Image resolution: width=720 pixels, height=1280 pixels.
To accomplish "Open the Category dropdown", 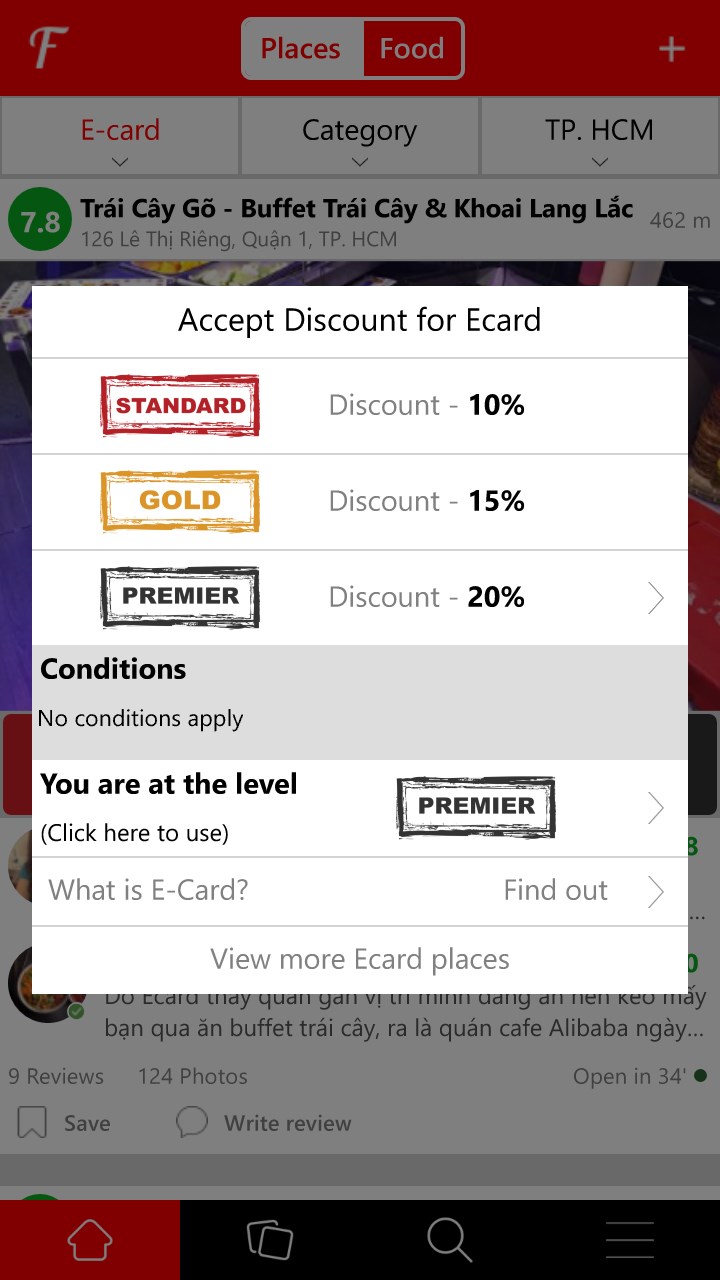I will pos(359,140).
